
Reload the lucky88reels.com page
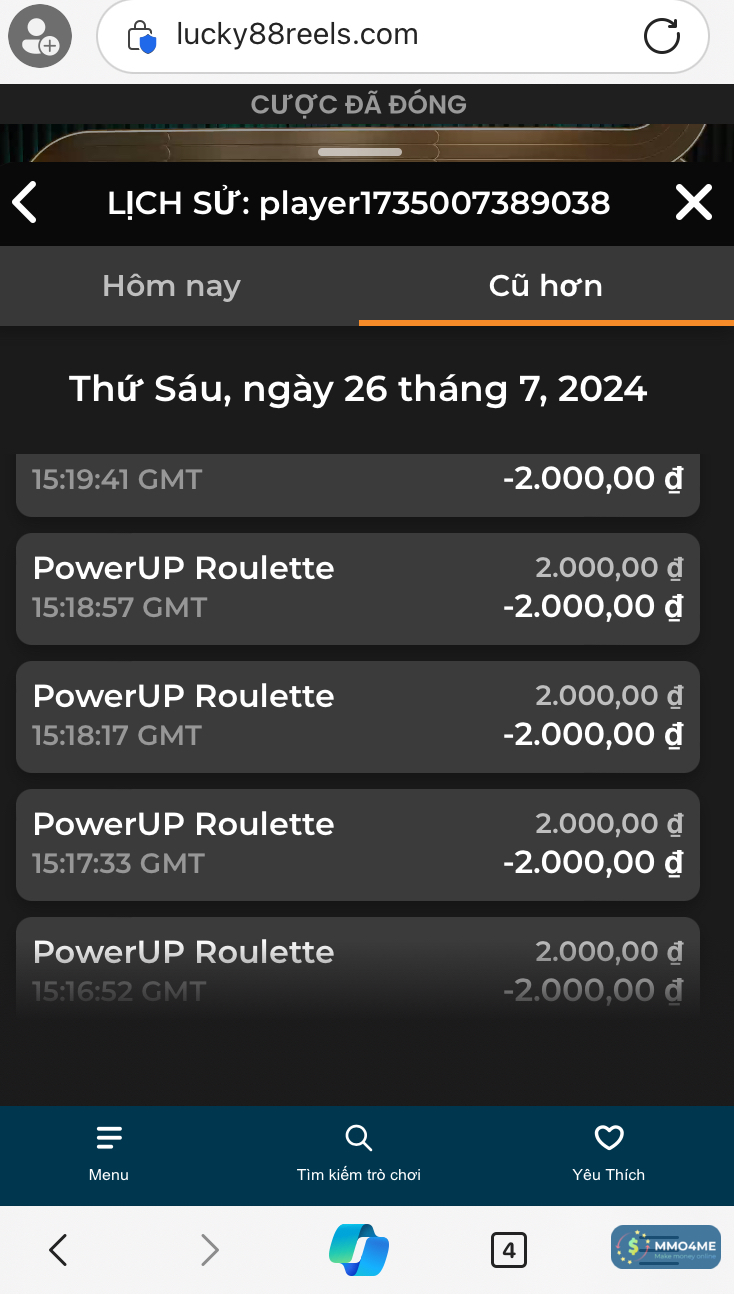661,36
